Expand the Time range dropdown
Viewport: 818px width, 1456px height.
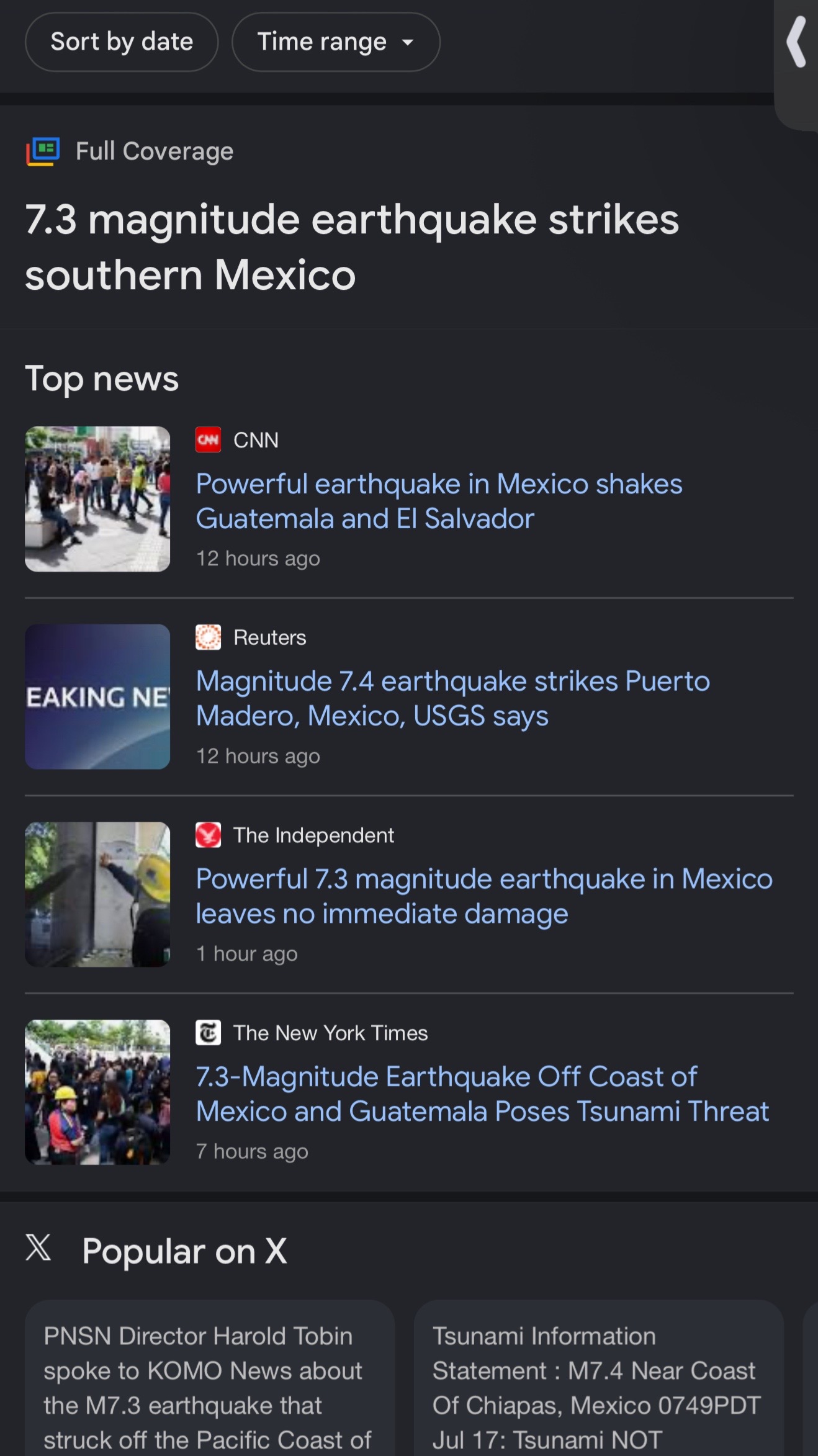click(336, 42)
